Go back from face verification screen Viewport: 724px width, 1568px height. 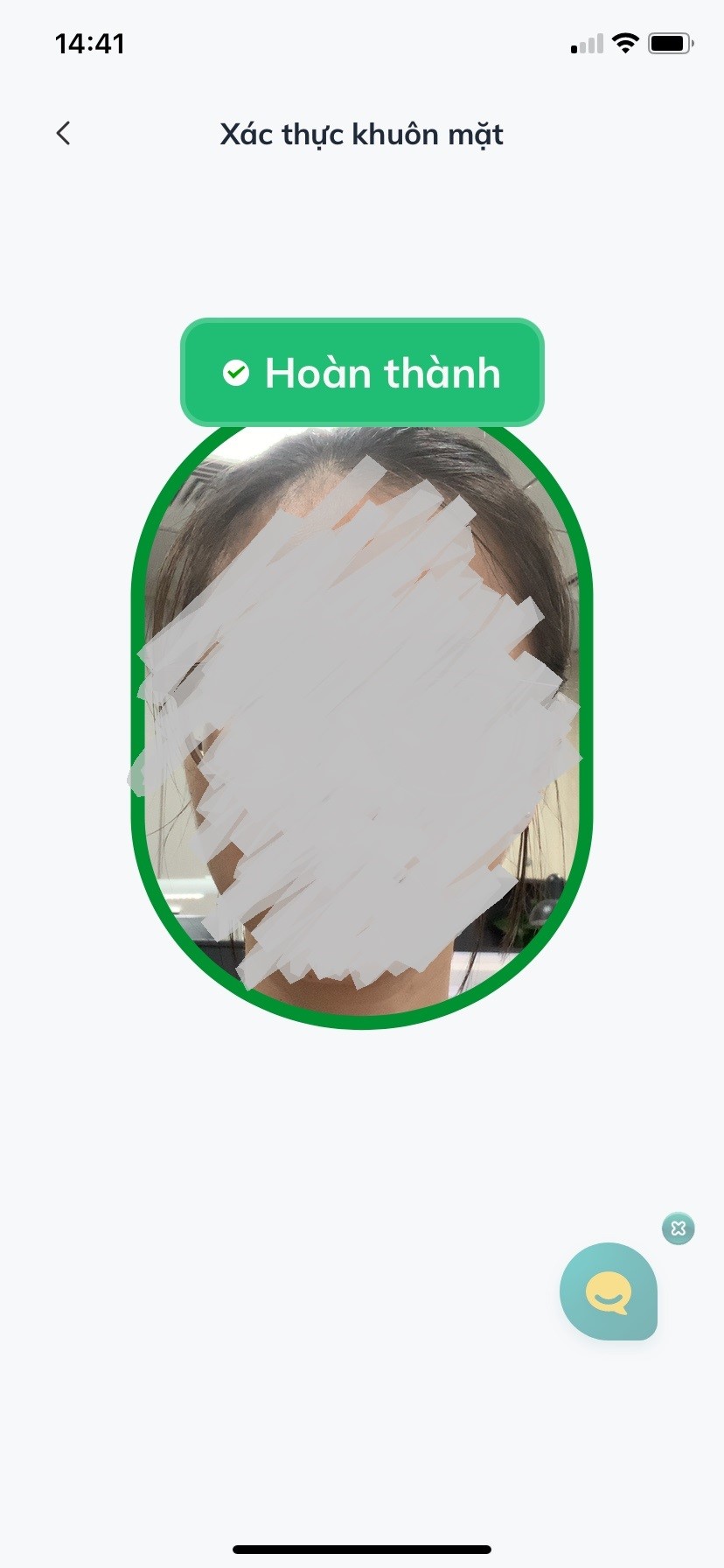pyautogui.click(x=63, y=133)
